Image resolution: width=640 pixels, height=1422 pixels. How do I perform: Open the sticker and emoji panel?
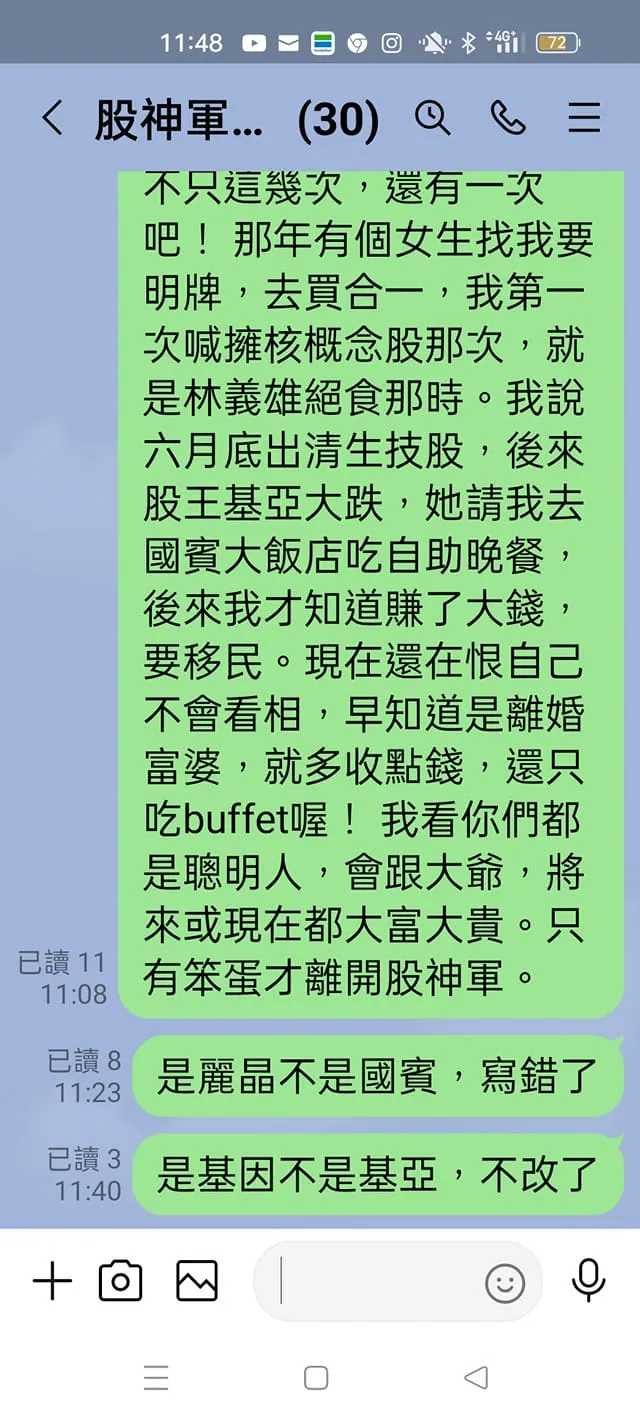(x=505, y=1282)
